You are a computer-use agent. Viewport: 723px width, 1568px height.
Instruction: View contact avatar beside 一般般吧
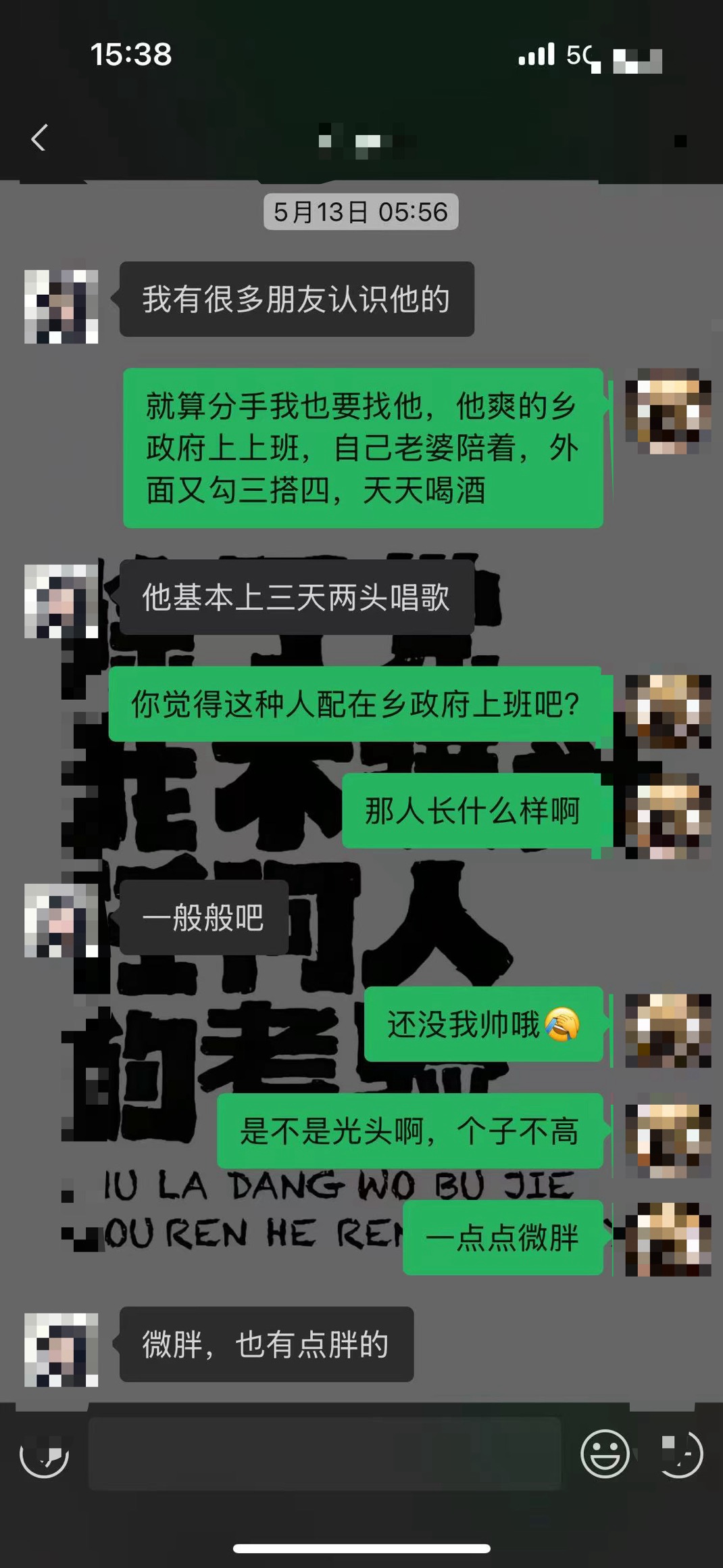tap(61, 920)
